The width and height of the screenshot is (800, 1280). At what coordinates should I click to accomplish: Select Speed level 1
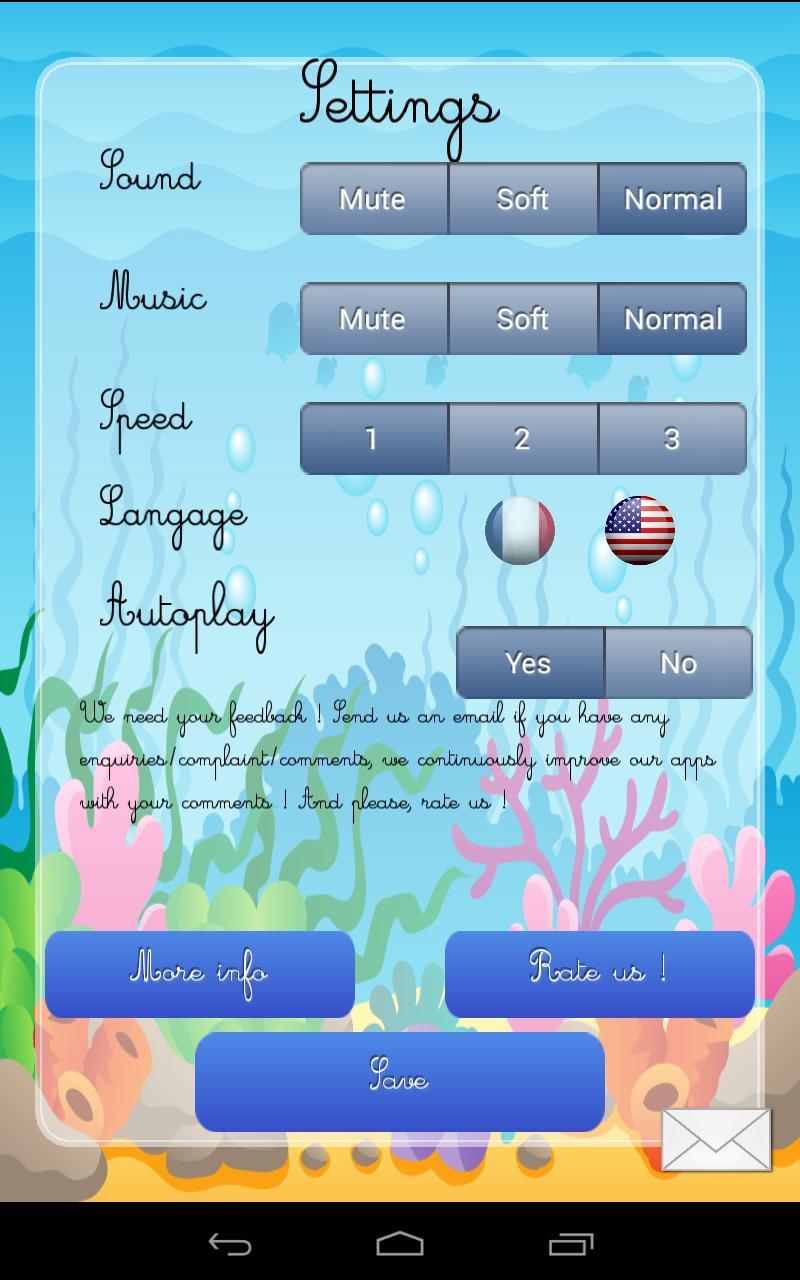[373, 439]
